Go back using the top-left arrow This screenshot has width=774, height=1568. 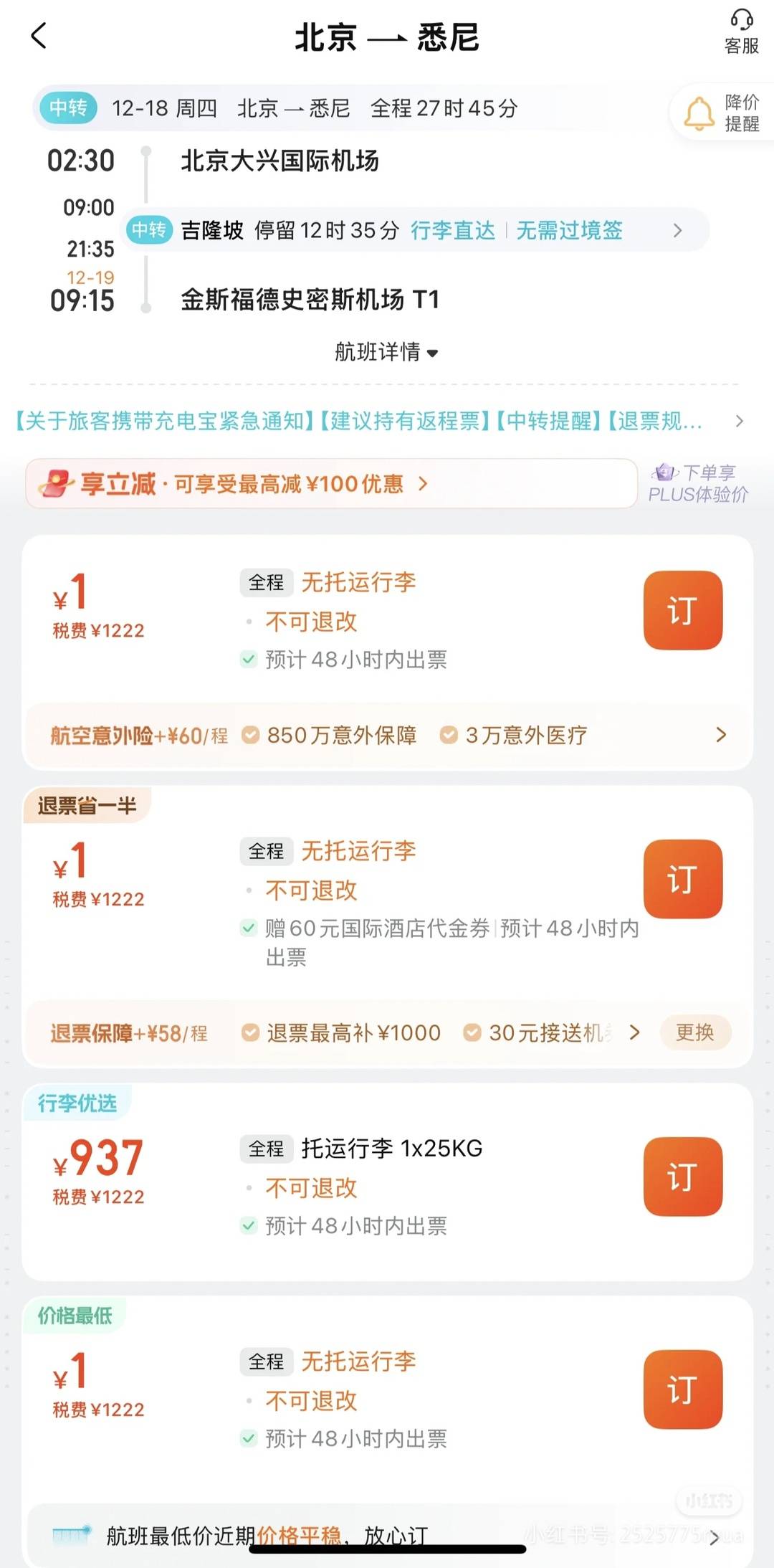point(39,36)
